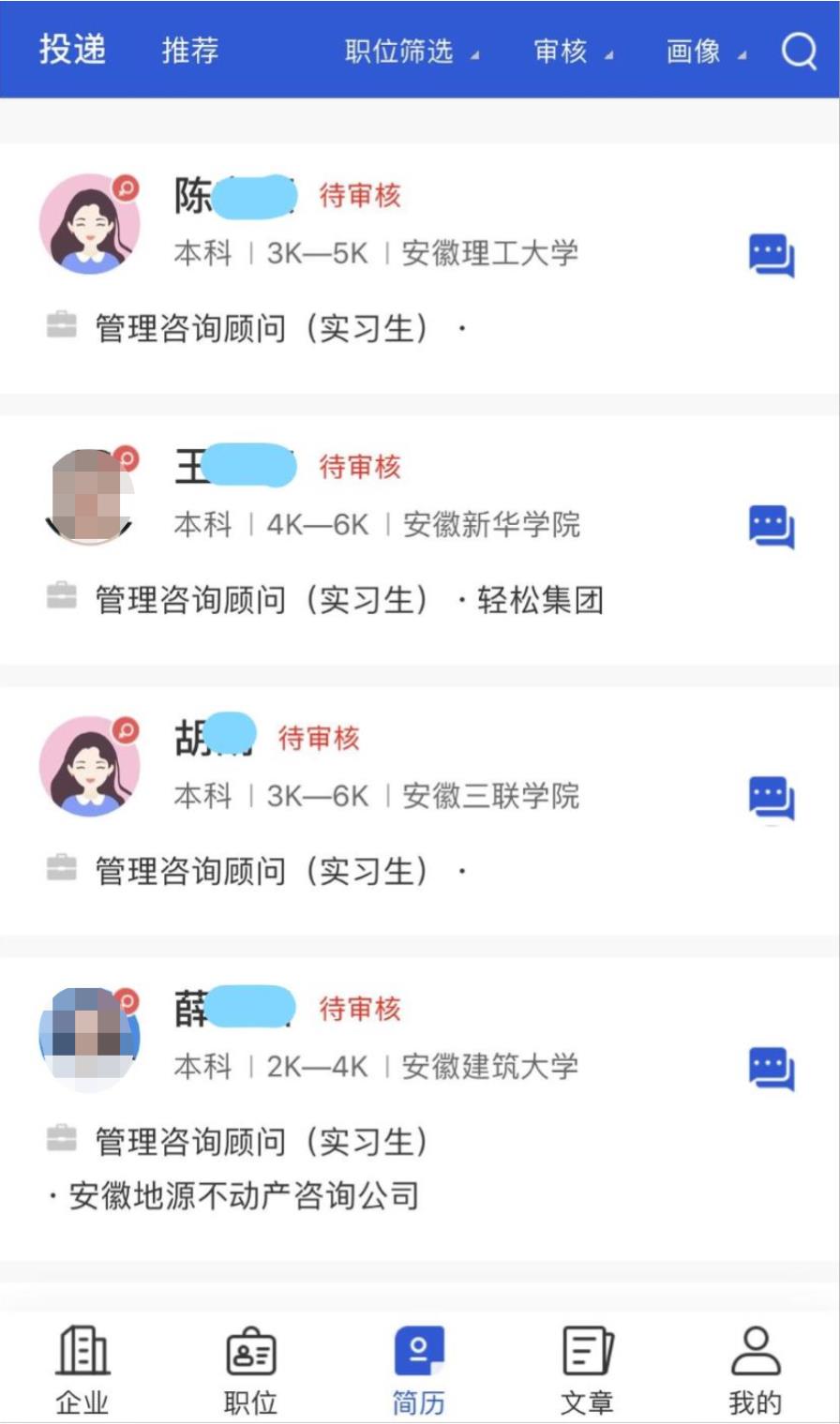Open the 画像 filter dropdown
This screenshot has height=1424, width=840.
(x=705, y=52)
